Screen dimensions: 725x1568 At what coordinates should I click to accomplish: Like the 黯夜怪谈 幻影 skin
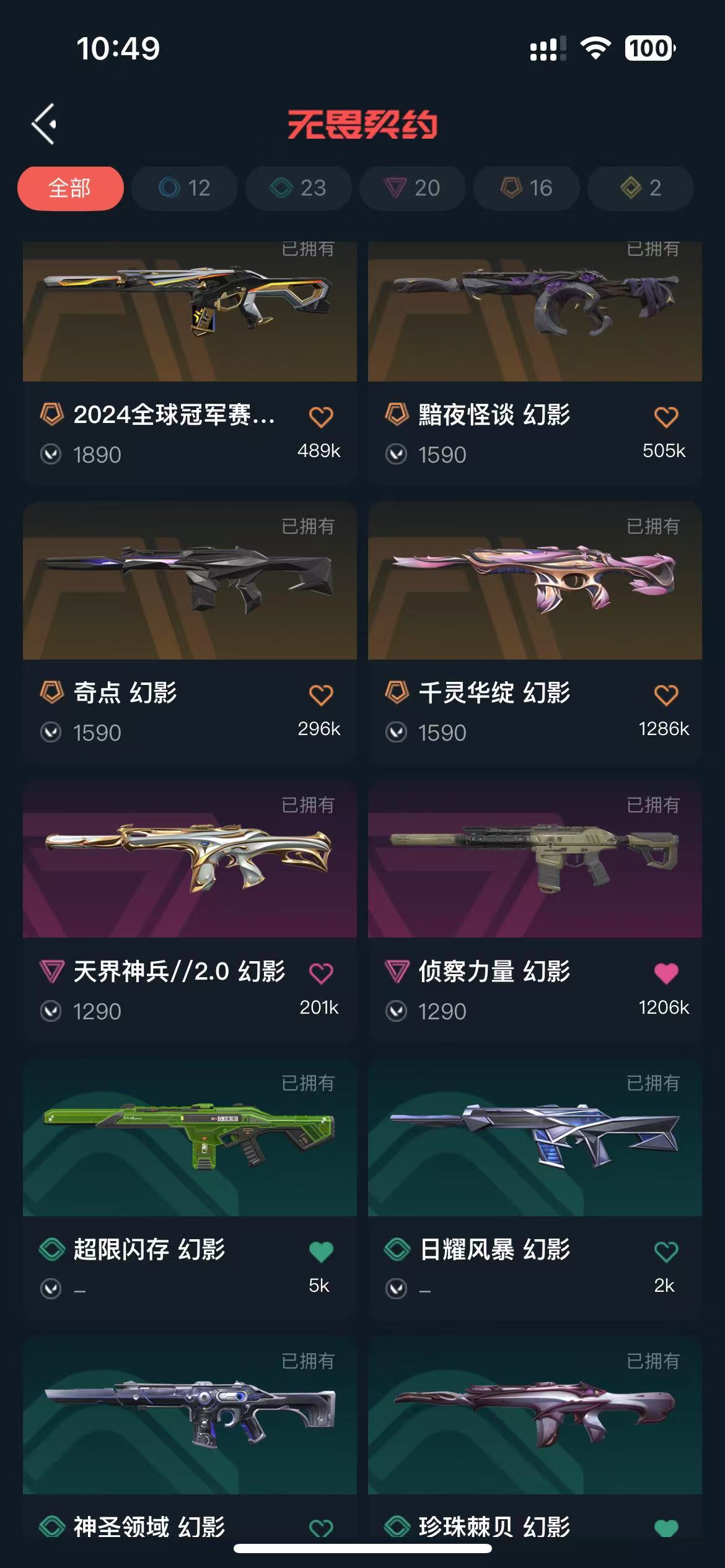(666, 417)
